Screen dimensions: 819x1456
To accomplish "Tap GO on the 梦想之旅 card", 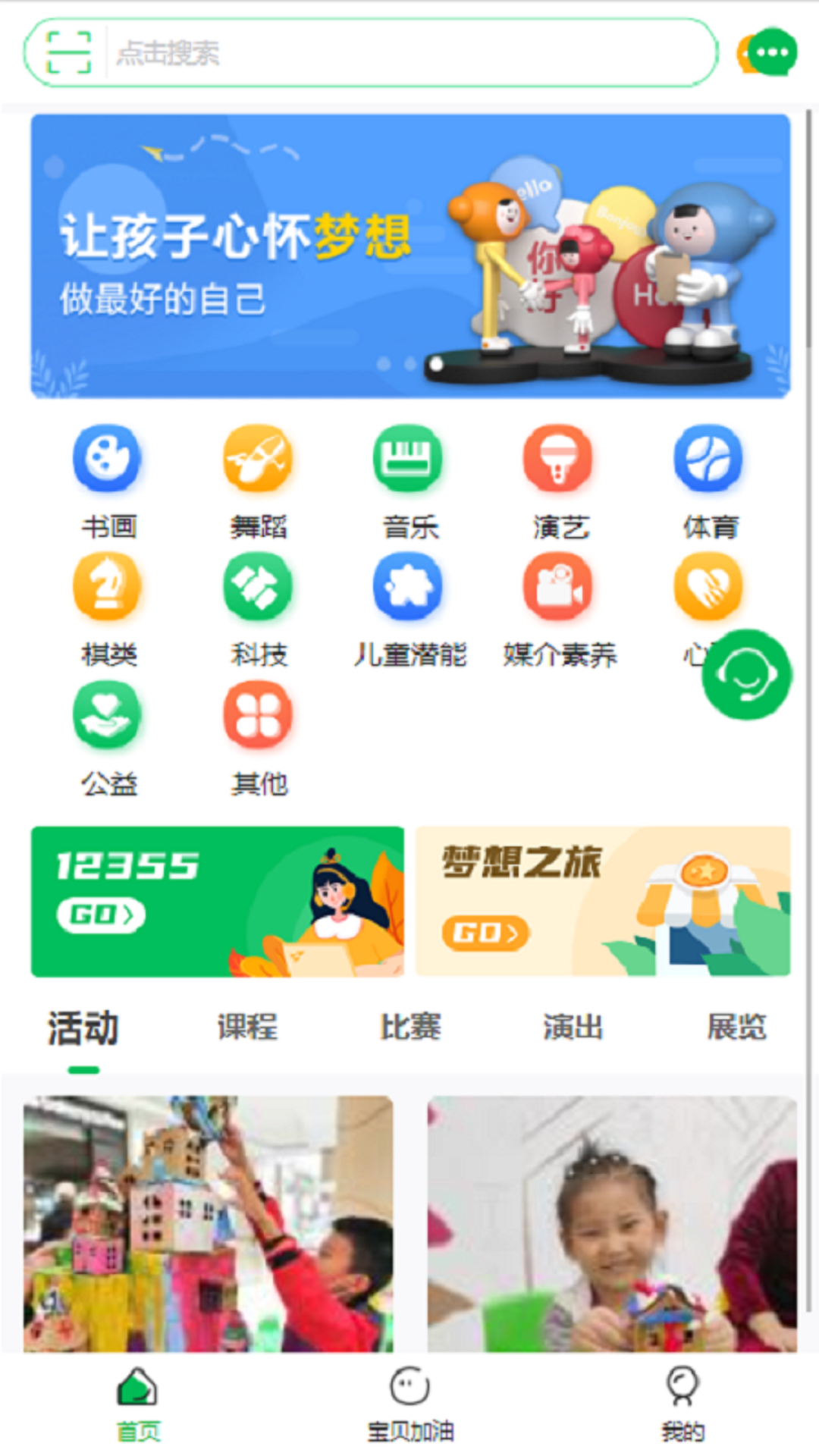I will [x=485, y=933].
